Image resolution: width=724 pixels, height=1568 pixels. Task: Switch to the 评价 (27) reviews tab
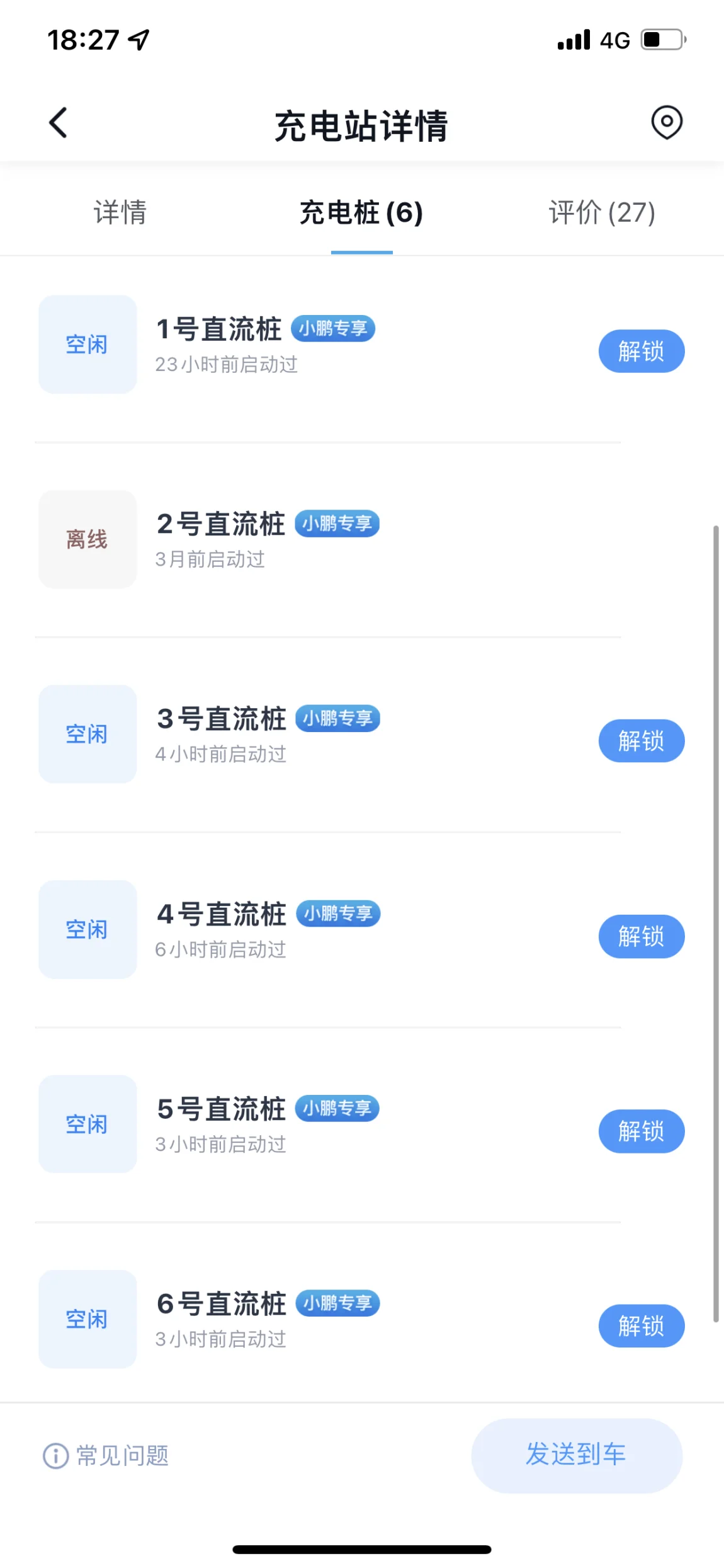tap(602, 212)
